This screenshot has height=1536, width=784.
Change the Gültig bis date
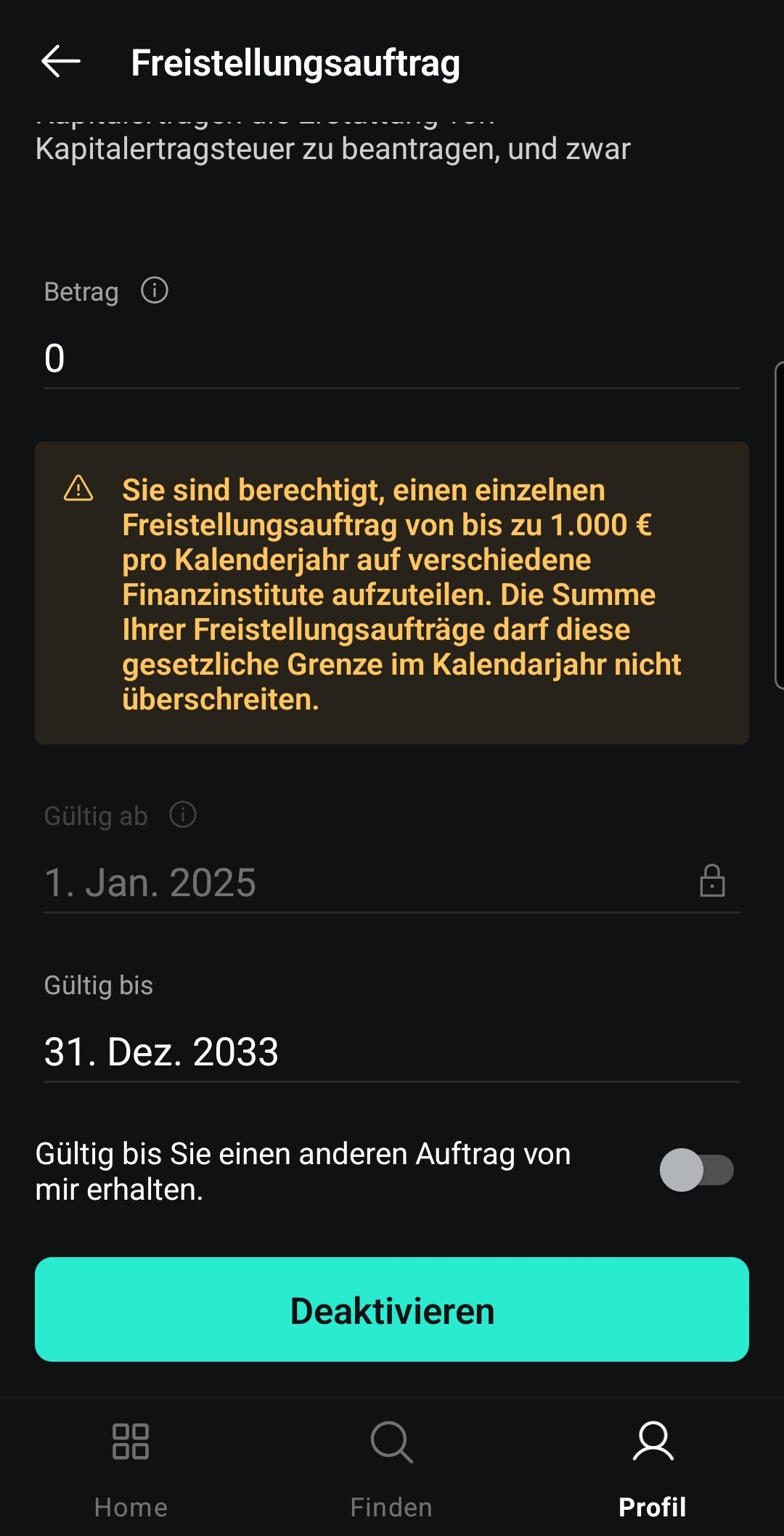click(x=391, y=1052)
